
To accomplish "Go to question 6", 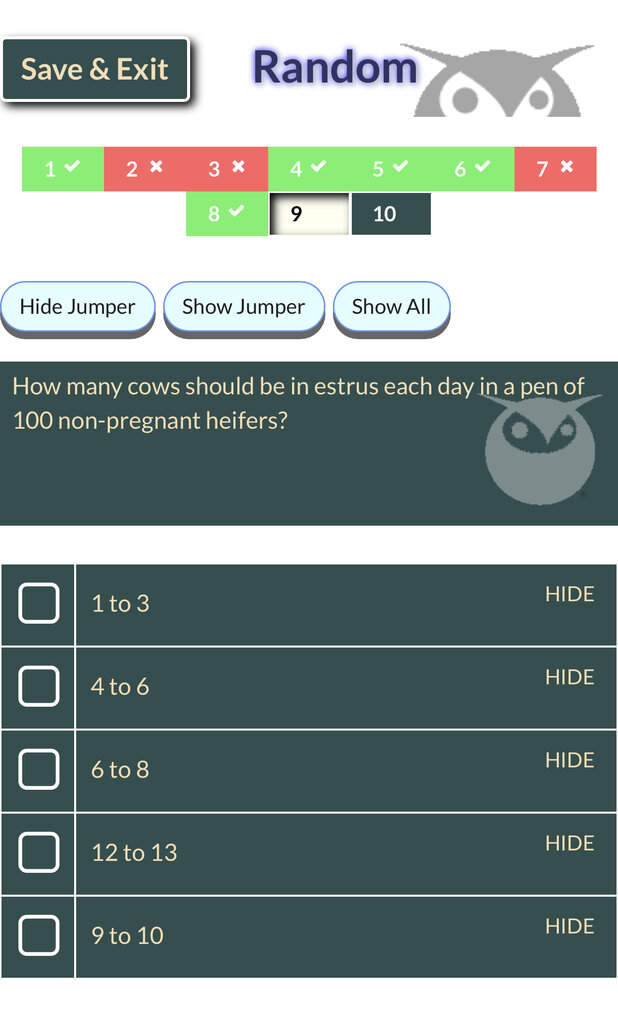I will tap(474, 169).
